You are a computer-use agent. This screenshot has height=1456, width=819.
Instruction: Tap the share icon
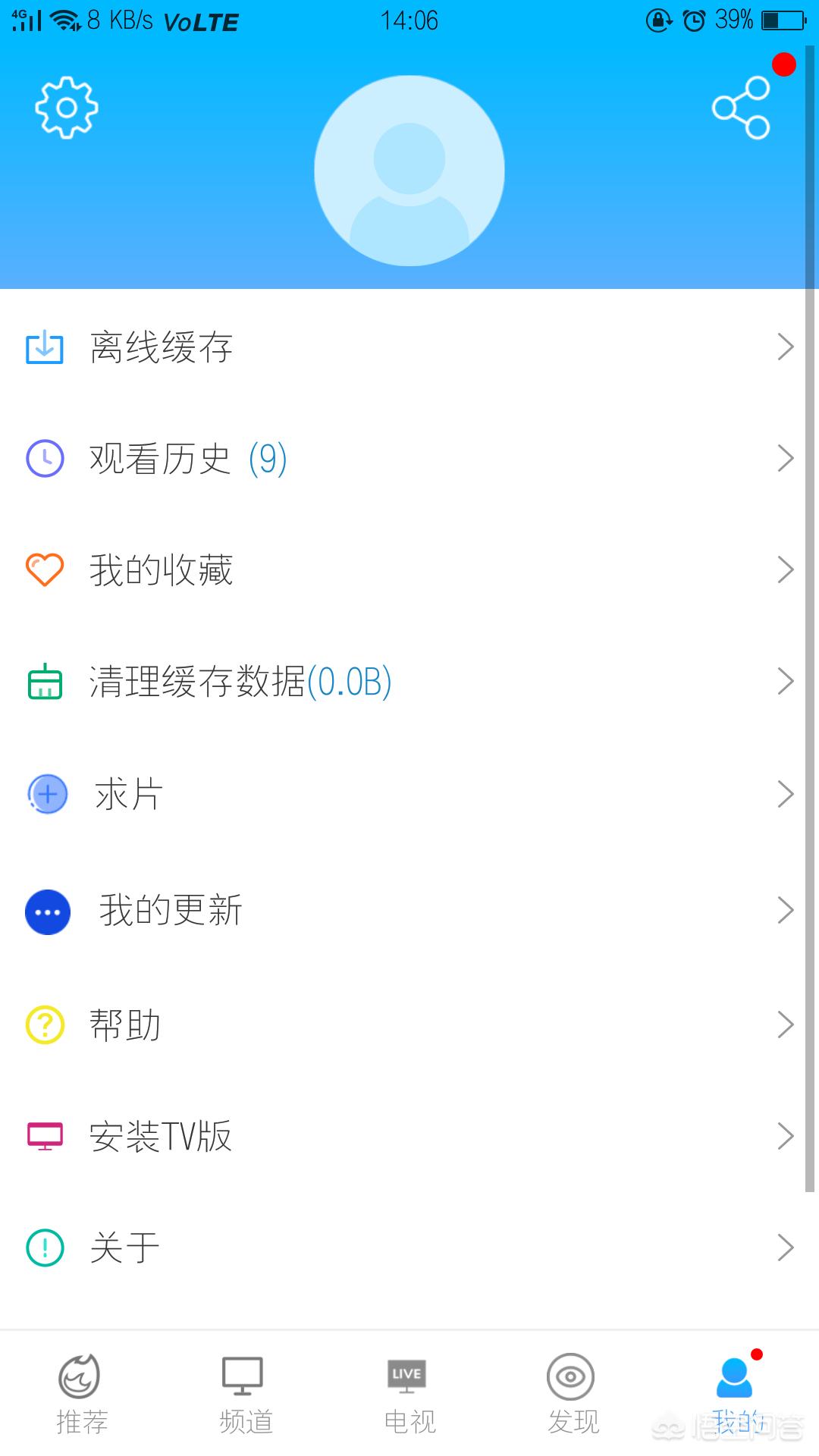click(x=741, y=108)
